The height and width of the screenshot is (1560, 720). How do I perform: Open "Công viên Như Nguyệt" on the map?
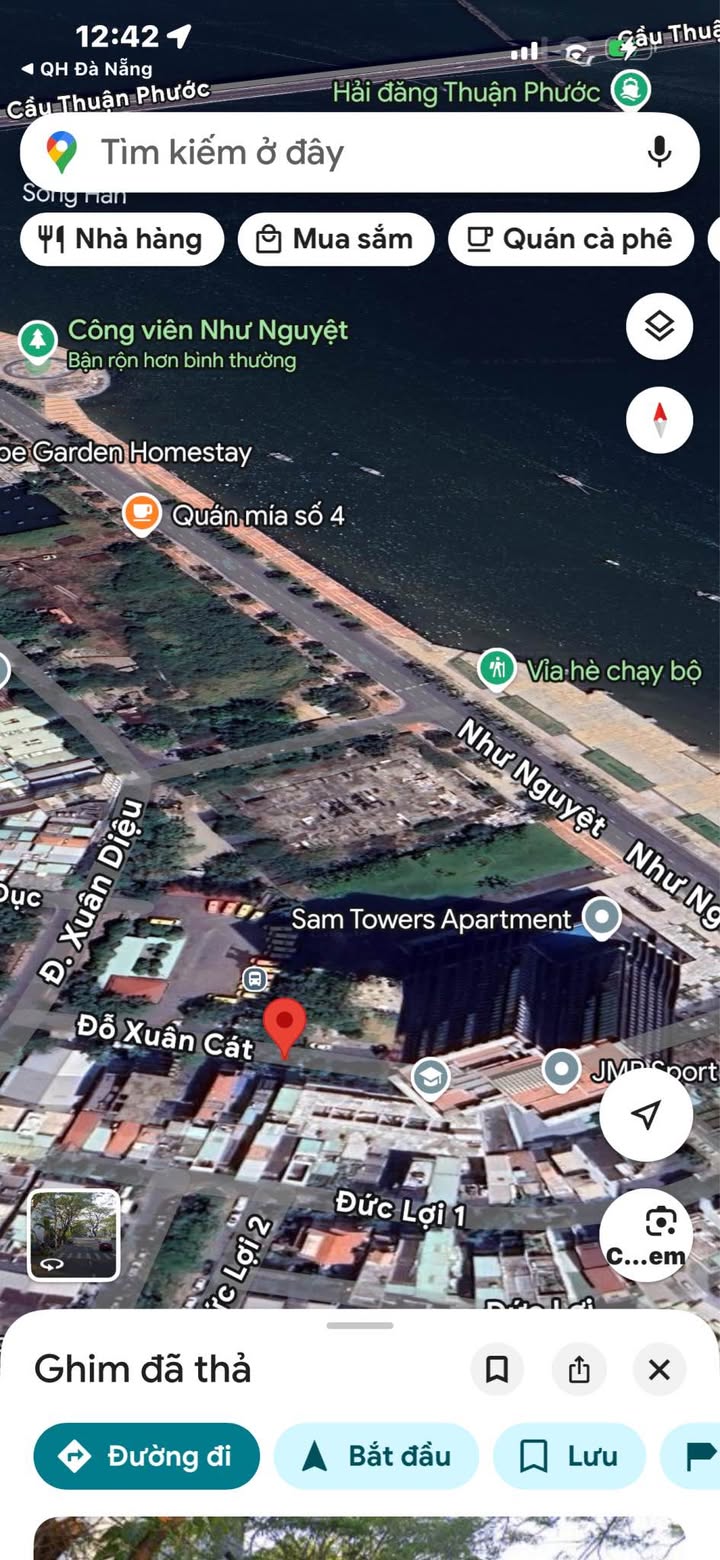coord(38,340)
